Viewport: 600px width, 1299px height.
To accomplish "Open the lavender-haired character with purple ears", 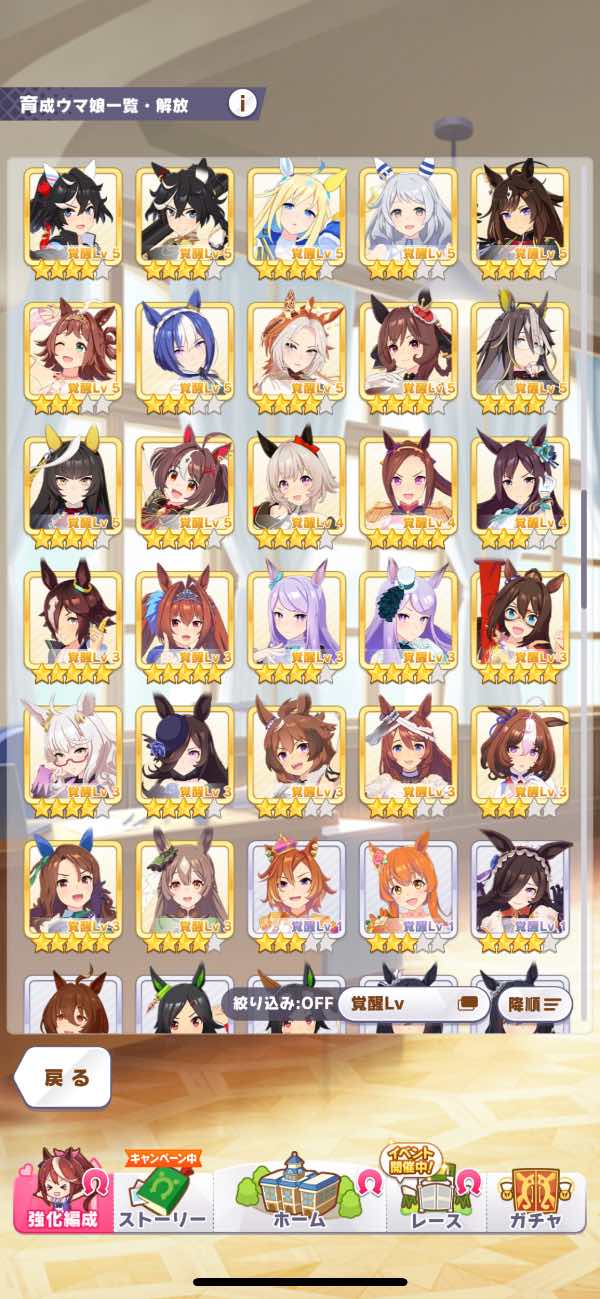I will (x=296, y=627).
